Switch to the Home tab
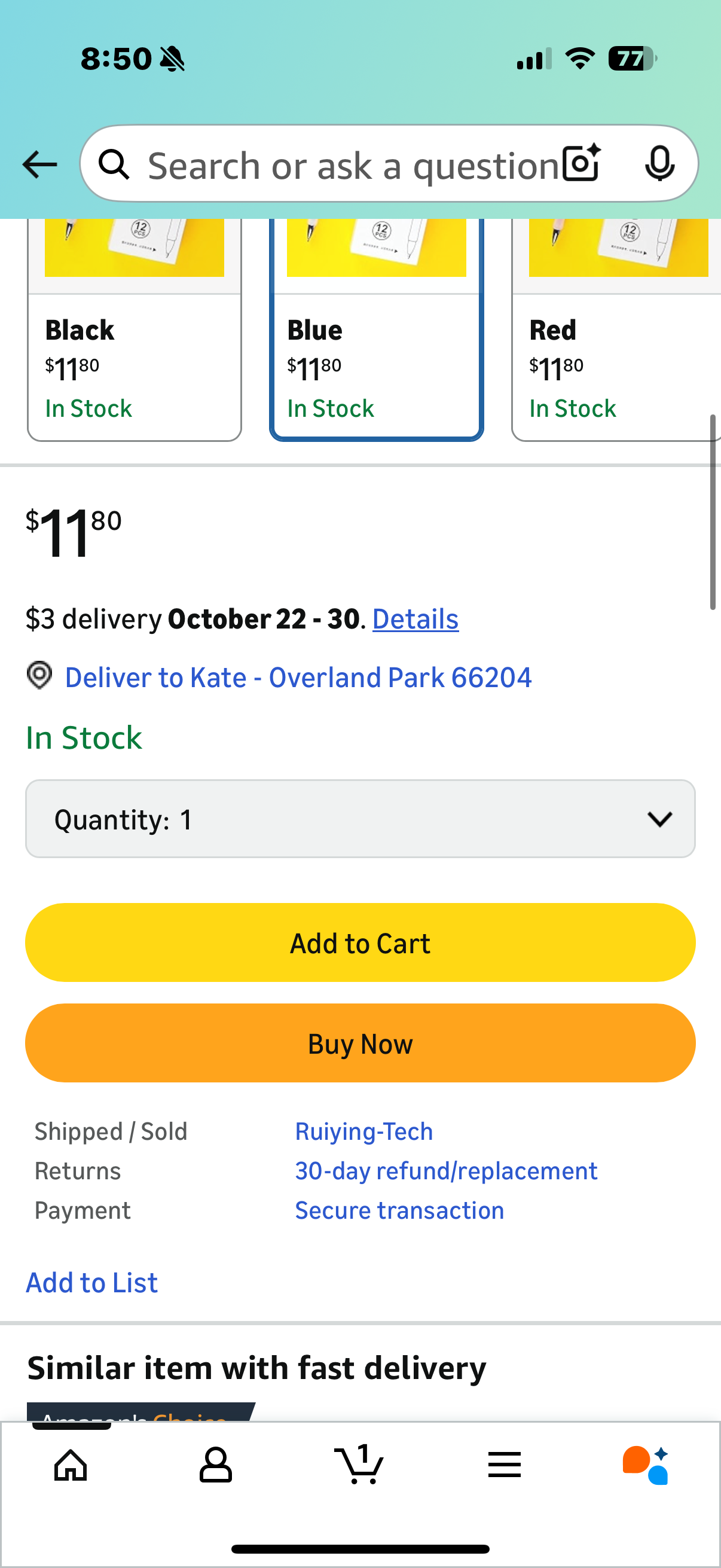The image size is (721, 1568). point(71,1465)
